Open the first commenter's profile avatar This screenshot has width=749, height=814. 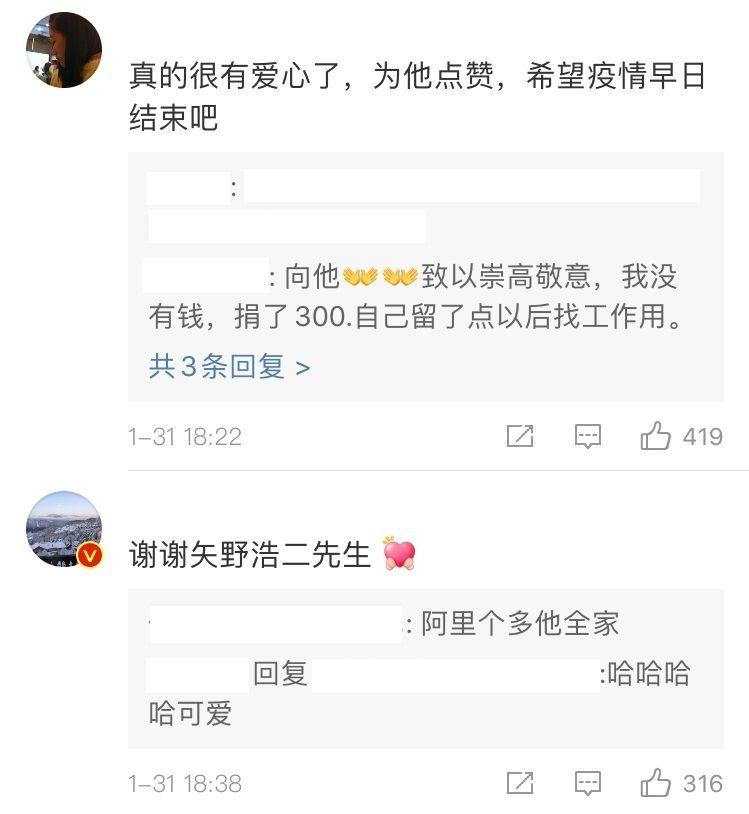click(x=64, y=50)
